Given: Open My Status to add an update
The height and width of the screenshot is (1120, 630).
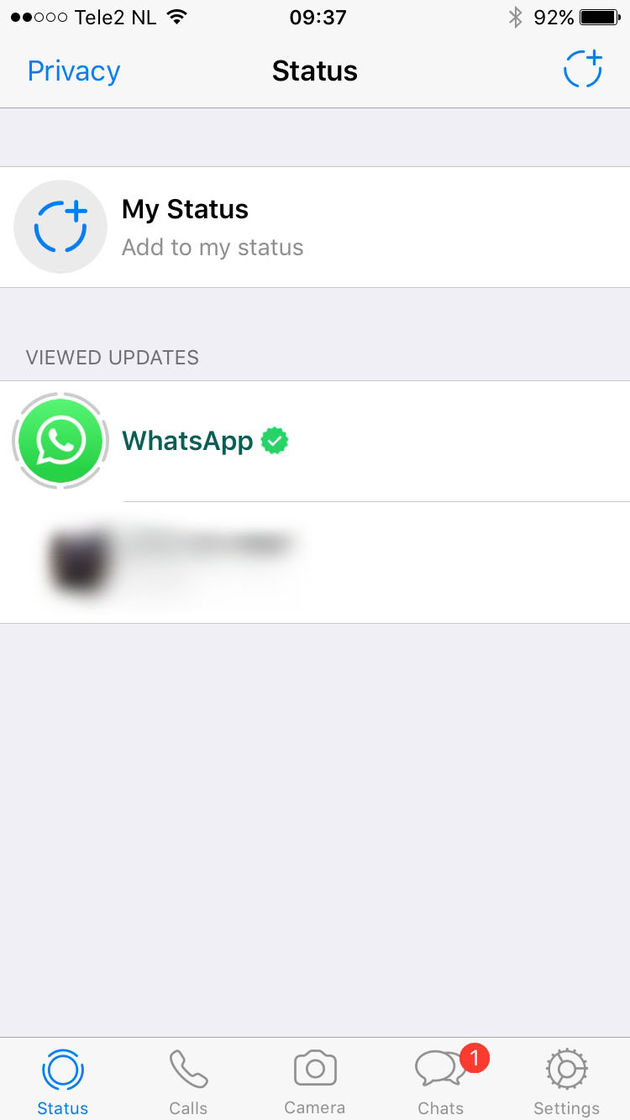Looking at the screenshot, I should pyautogui.click(x=212, y=227).
